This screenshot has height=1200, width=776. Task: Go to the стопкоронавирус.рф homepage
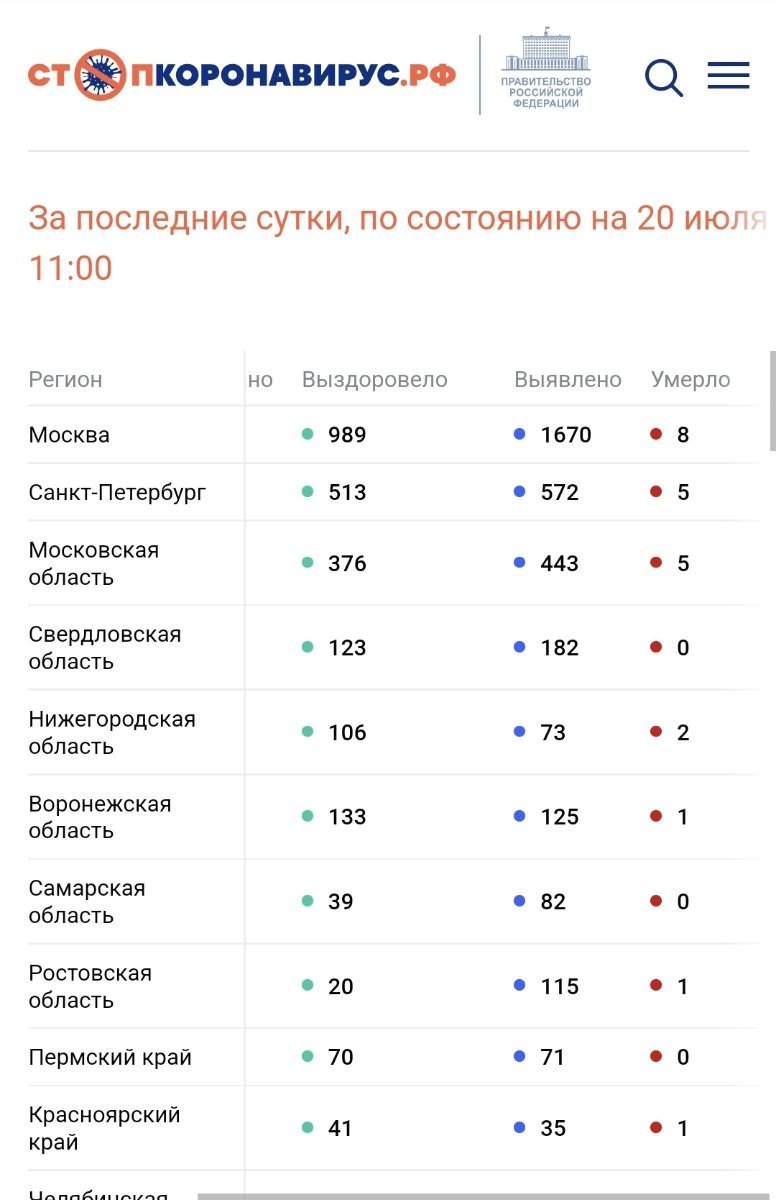click(x=241, y=75)
